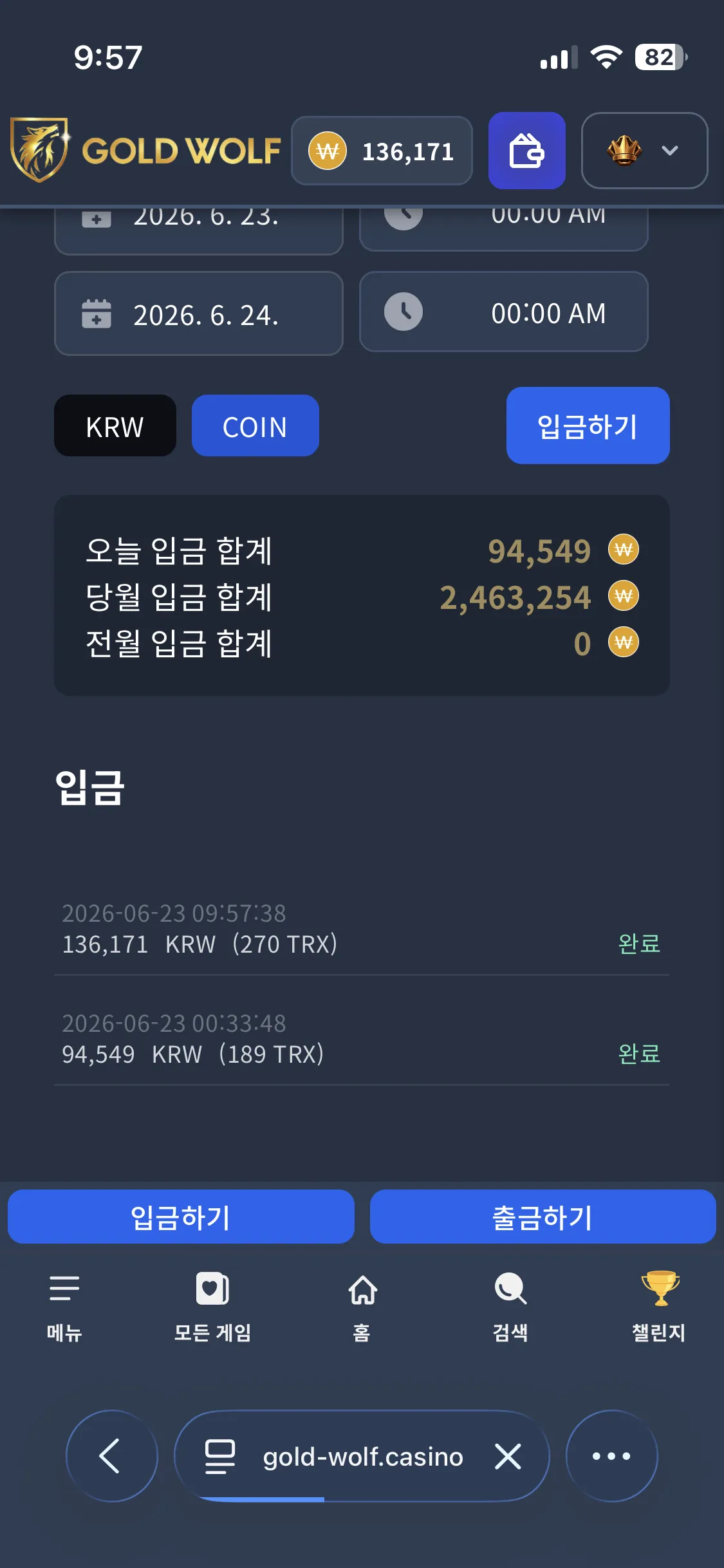The width and height of the screenshot is (724, 1568).
Task: Open the browser more options menu
Action: coord(611,1456)
